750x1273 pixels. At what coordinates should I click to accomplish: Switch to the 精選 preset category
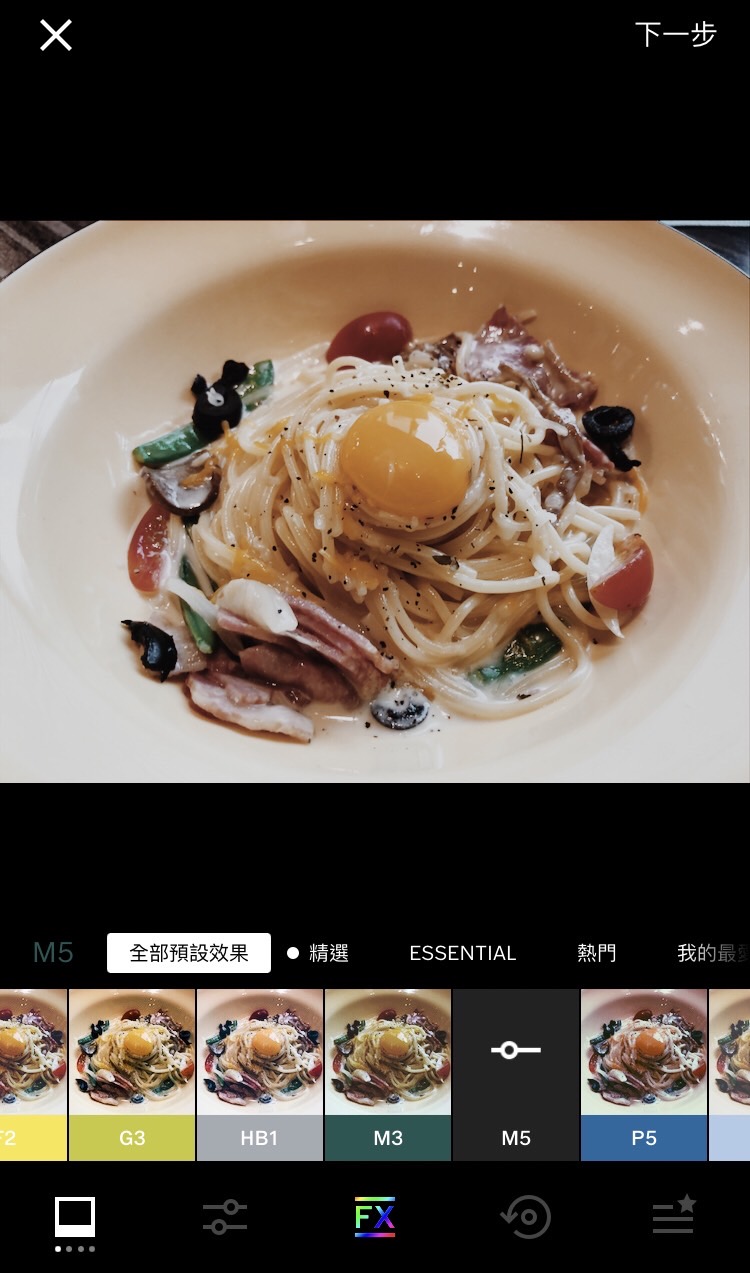[x=318, y=953]
